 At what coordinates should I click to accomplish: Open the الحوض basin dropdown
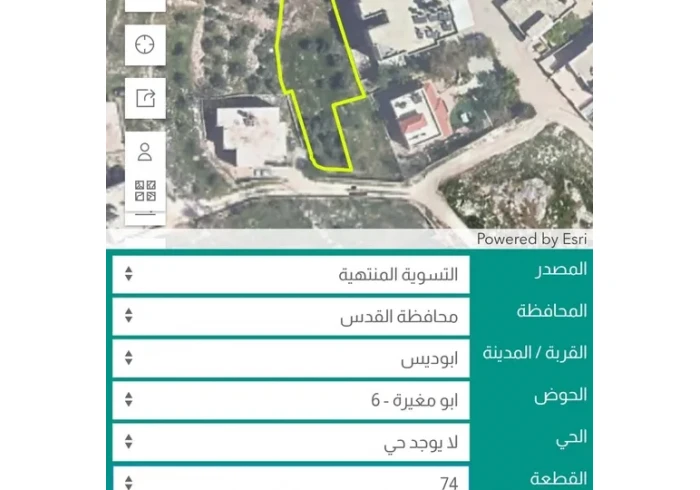click(x=290, y=401)
